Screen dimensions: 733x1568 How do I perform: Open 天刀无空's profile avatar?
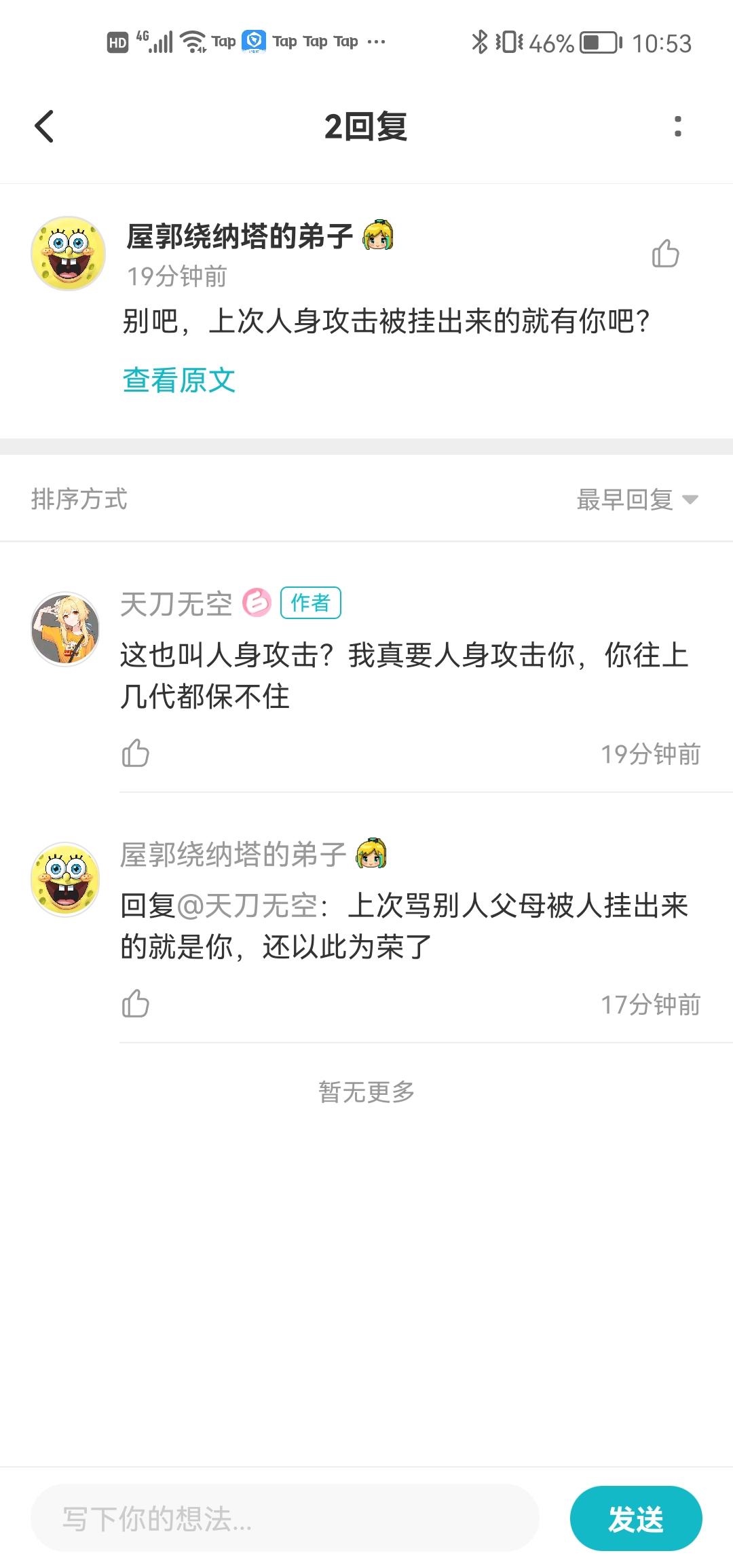coord(66,629)
